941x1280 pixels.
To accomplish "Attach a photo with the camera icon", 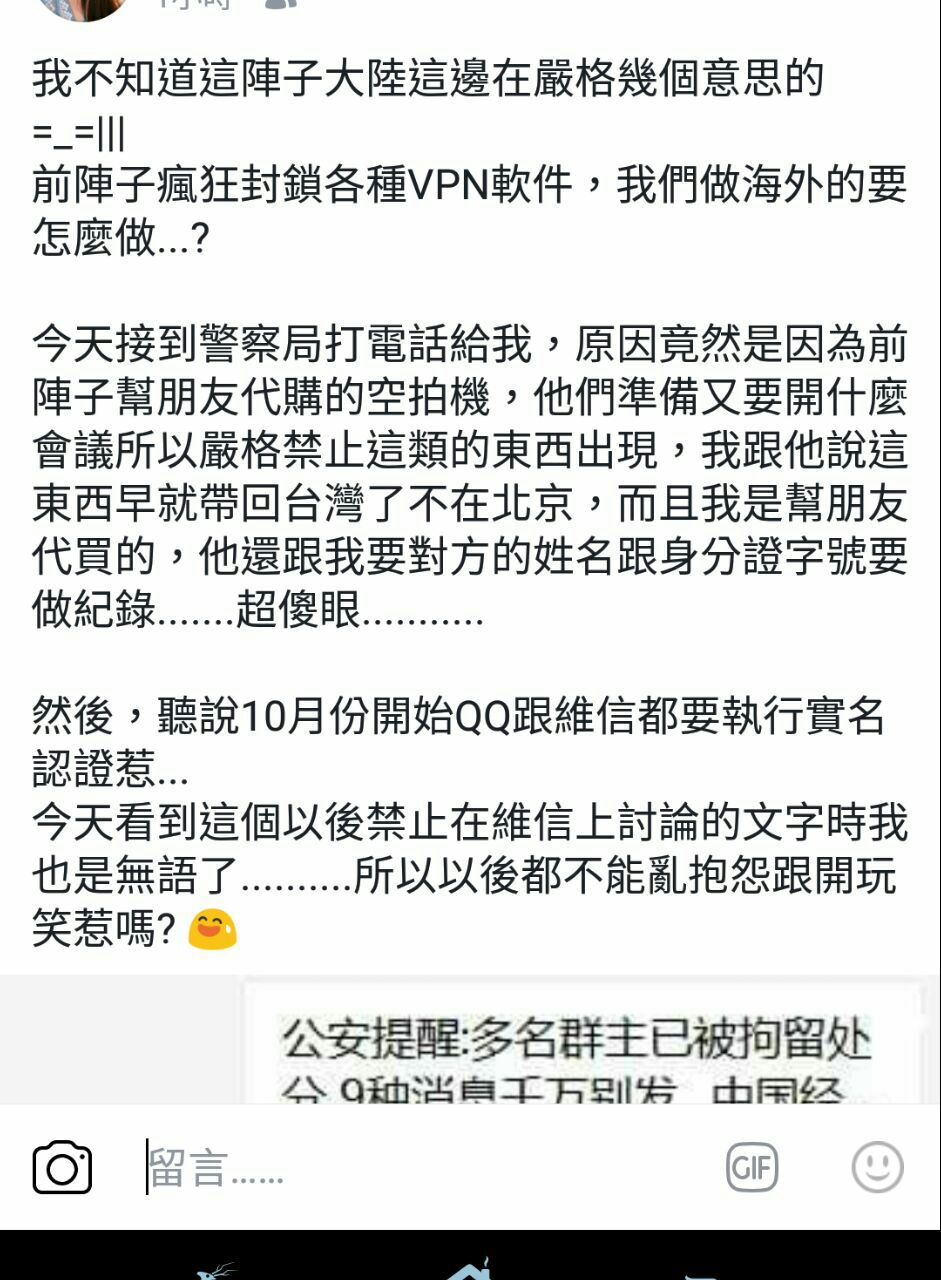I will (x=62, y=1167).
